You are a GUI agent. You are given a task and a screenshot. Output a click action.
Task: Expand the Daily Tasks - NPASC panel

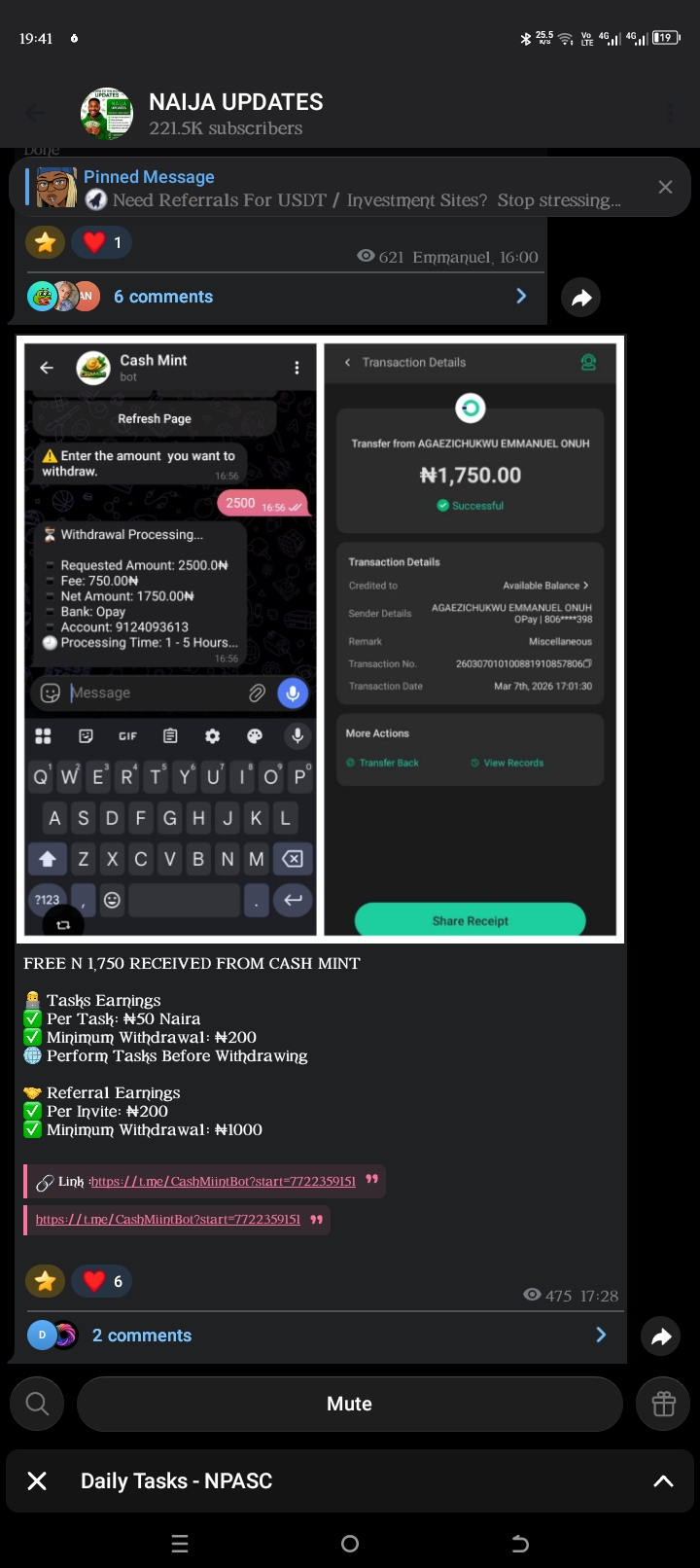(663, 1480)
